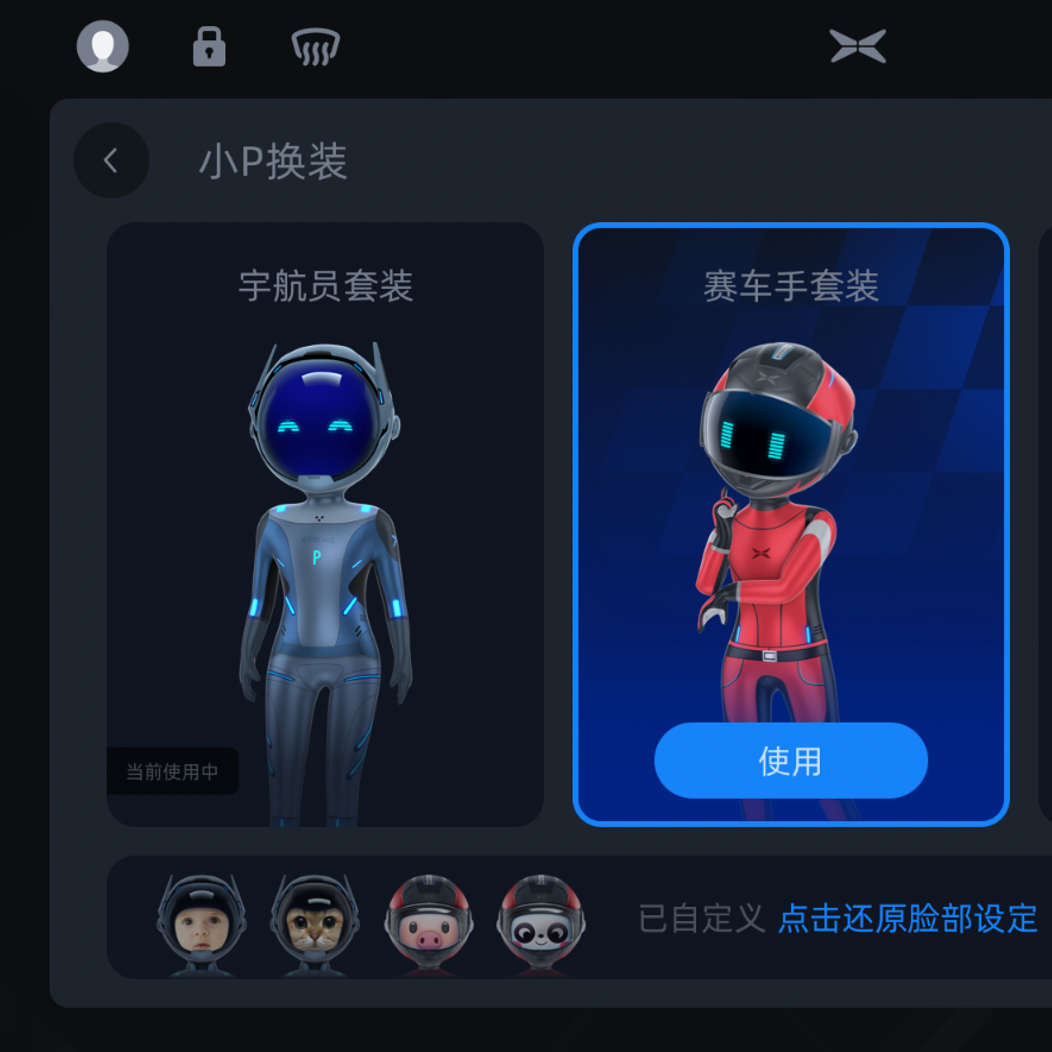Viewport: 1052px width, 1052px height.
Task: Select the 赛车手套装 outfit card
Action: pyautogui.click(x=790, y=480)
